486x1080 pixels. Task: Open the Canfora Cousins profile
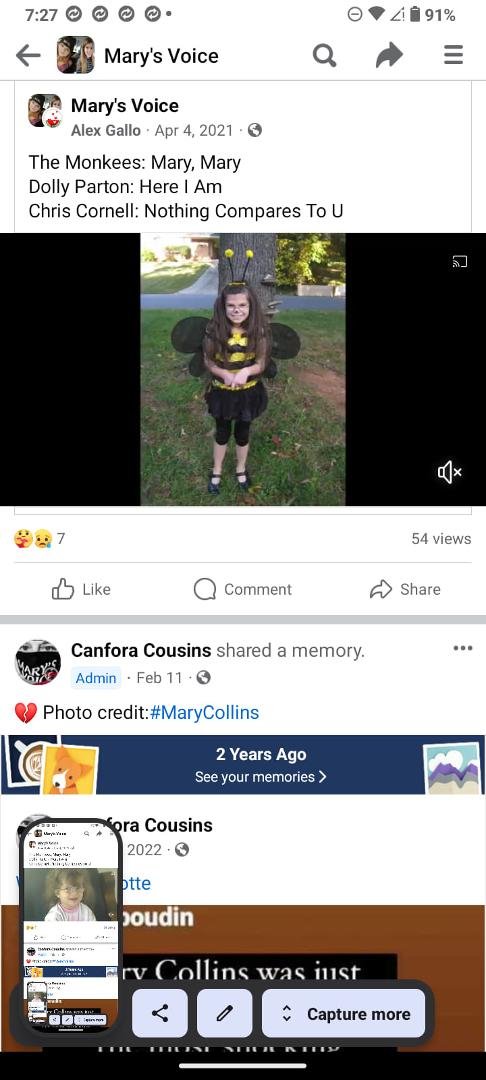141,650
